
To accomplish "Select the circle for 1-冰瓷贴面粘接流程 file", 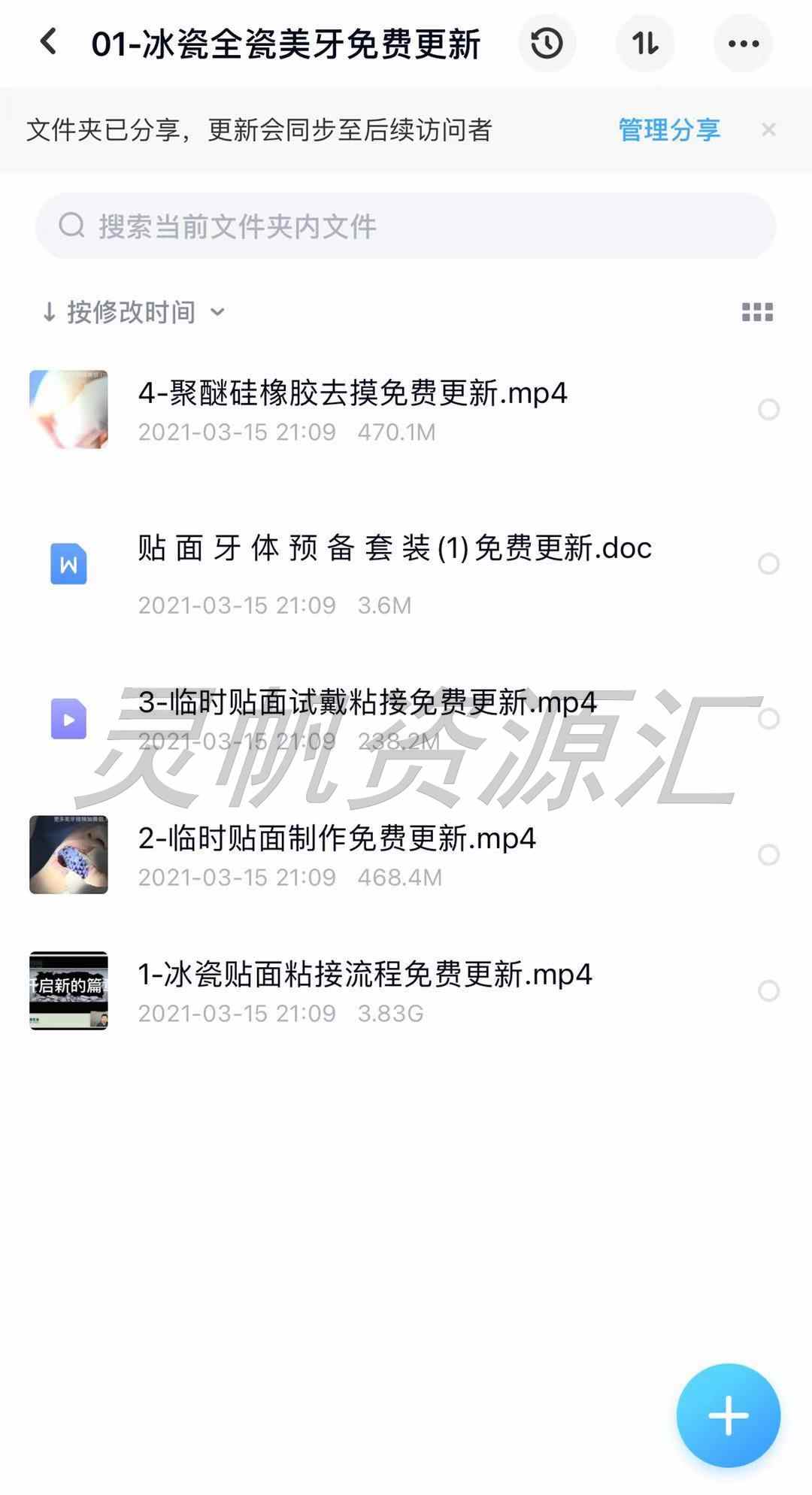I will [x=768, y=991].
